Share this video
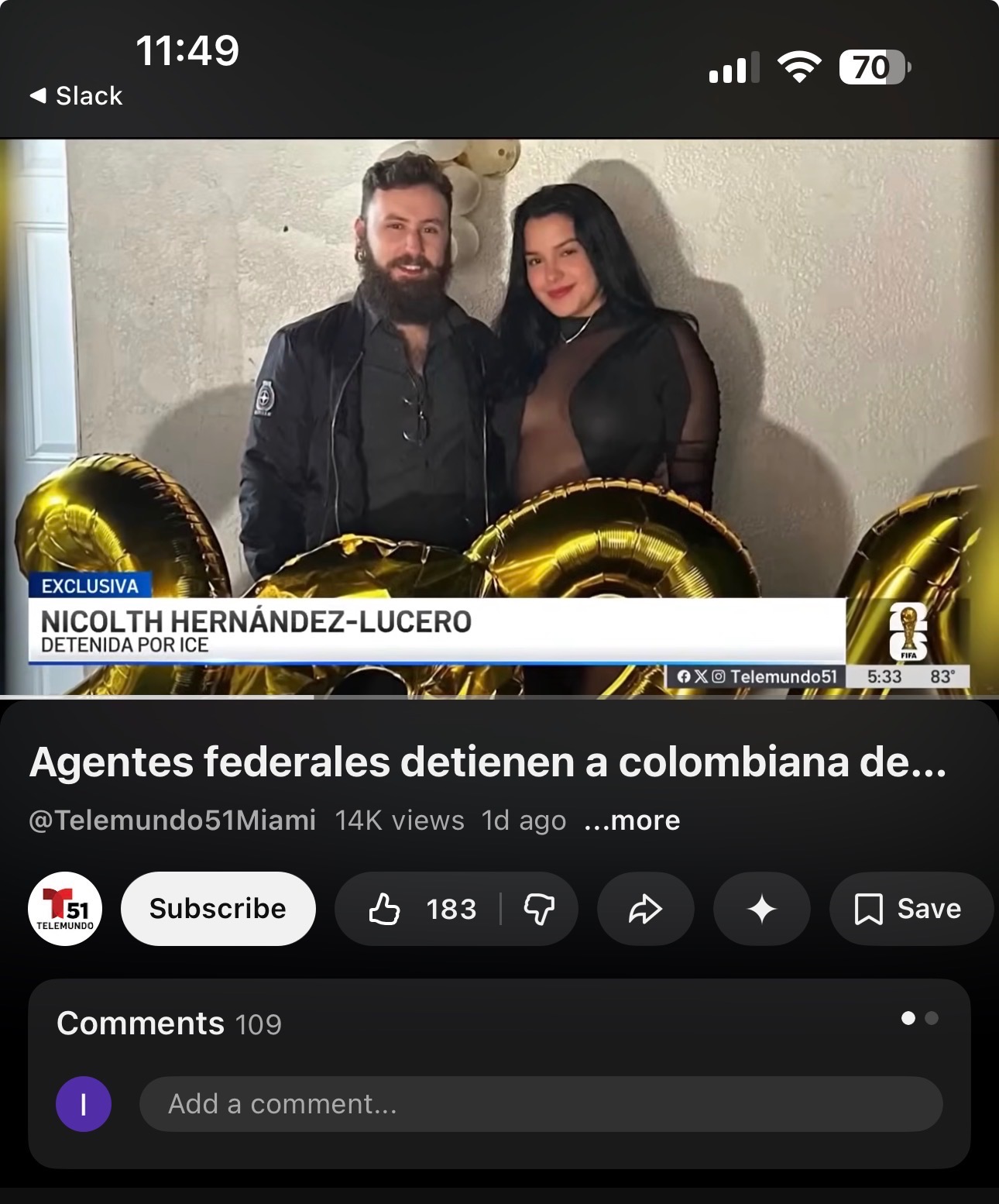 [x=645, y=909]
